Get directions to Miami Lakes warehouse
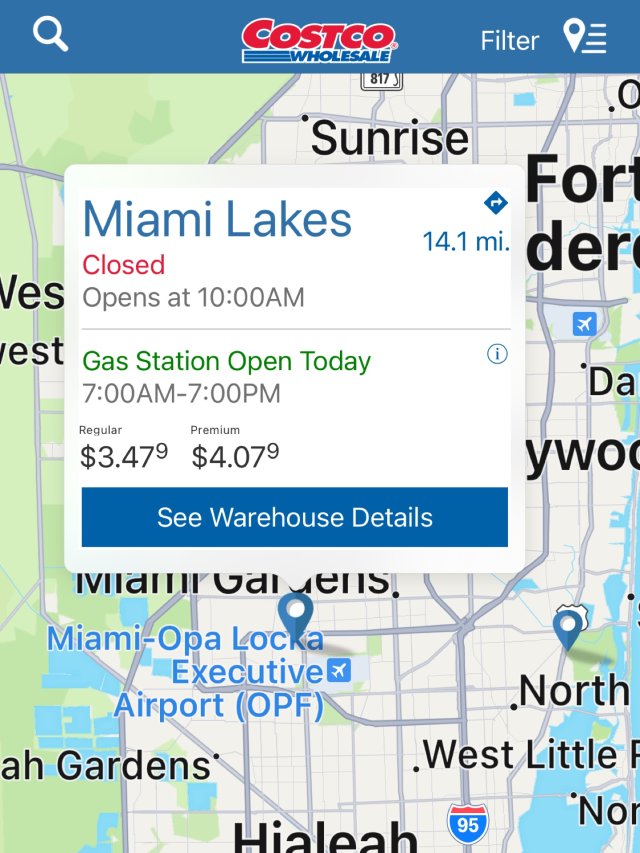The image size is (640, 853). (x=495, y=204)
